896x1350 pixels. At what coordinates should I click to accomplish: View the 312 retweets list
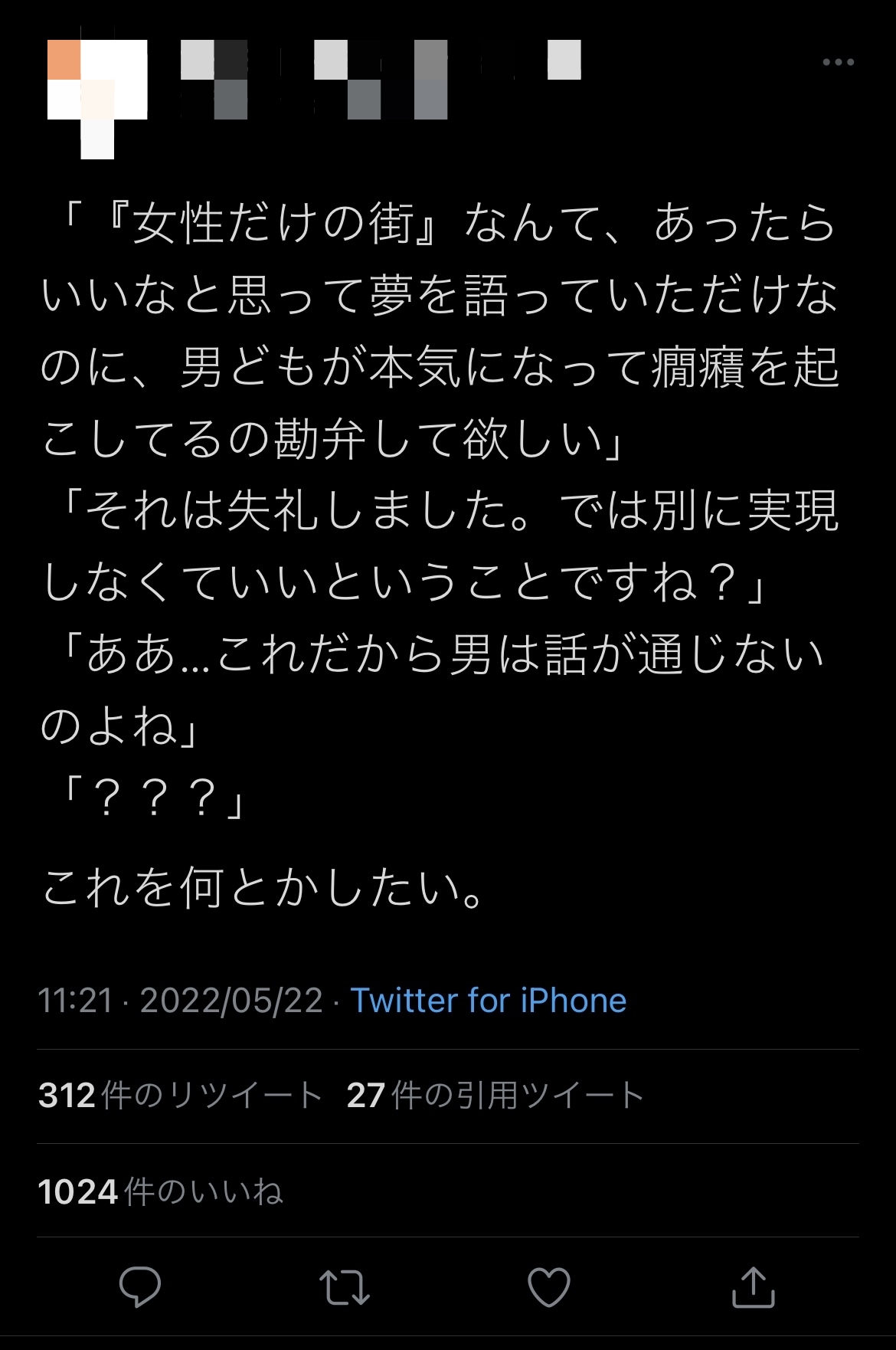pos(180,1096)
